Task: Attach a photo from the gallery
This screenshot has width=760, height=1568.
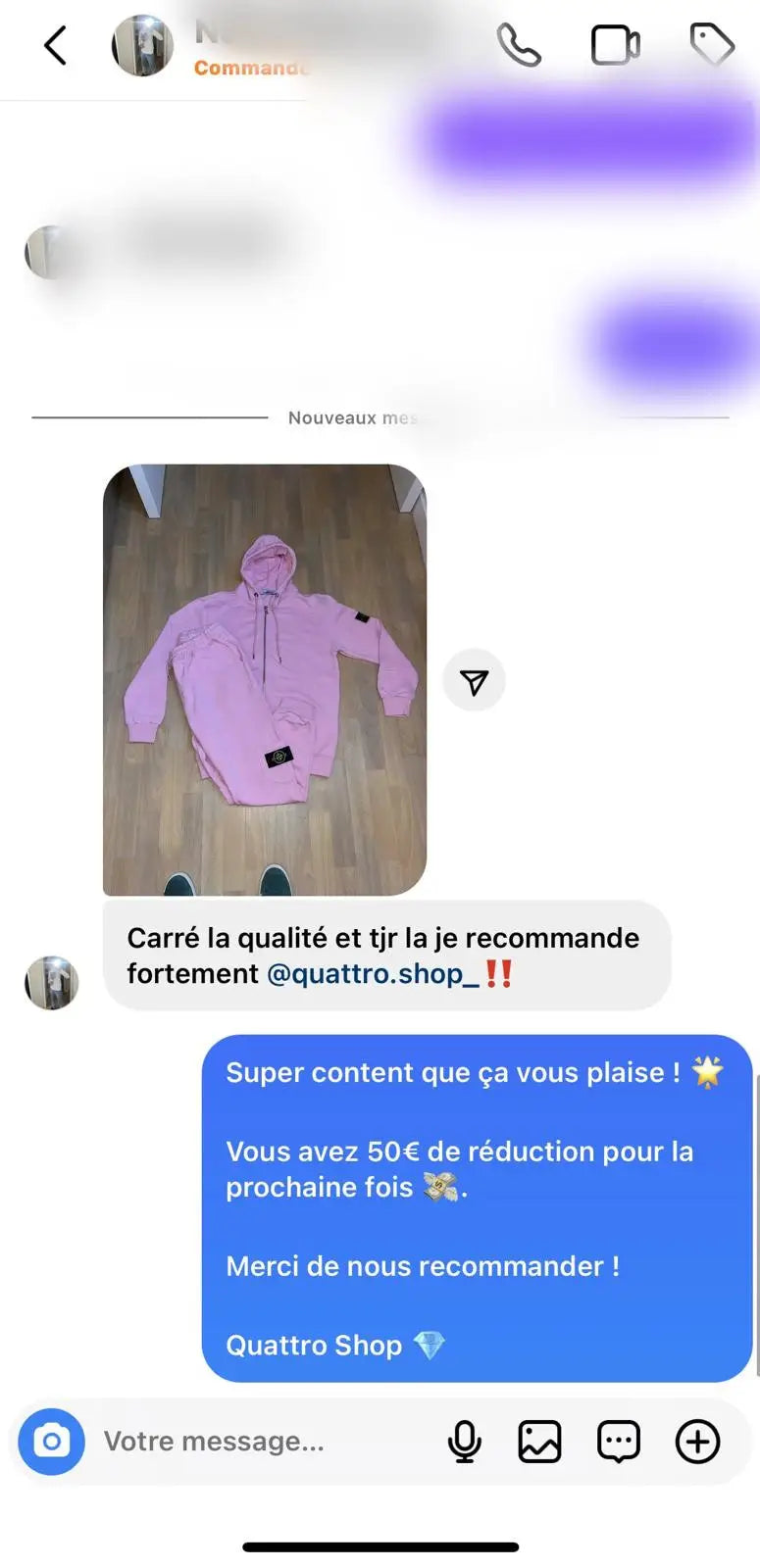Action: point(539,1442)
